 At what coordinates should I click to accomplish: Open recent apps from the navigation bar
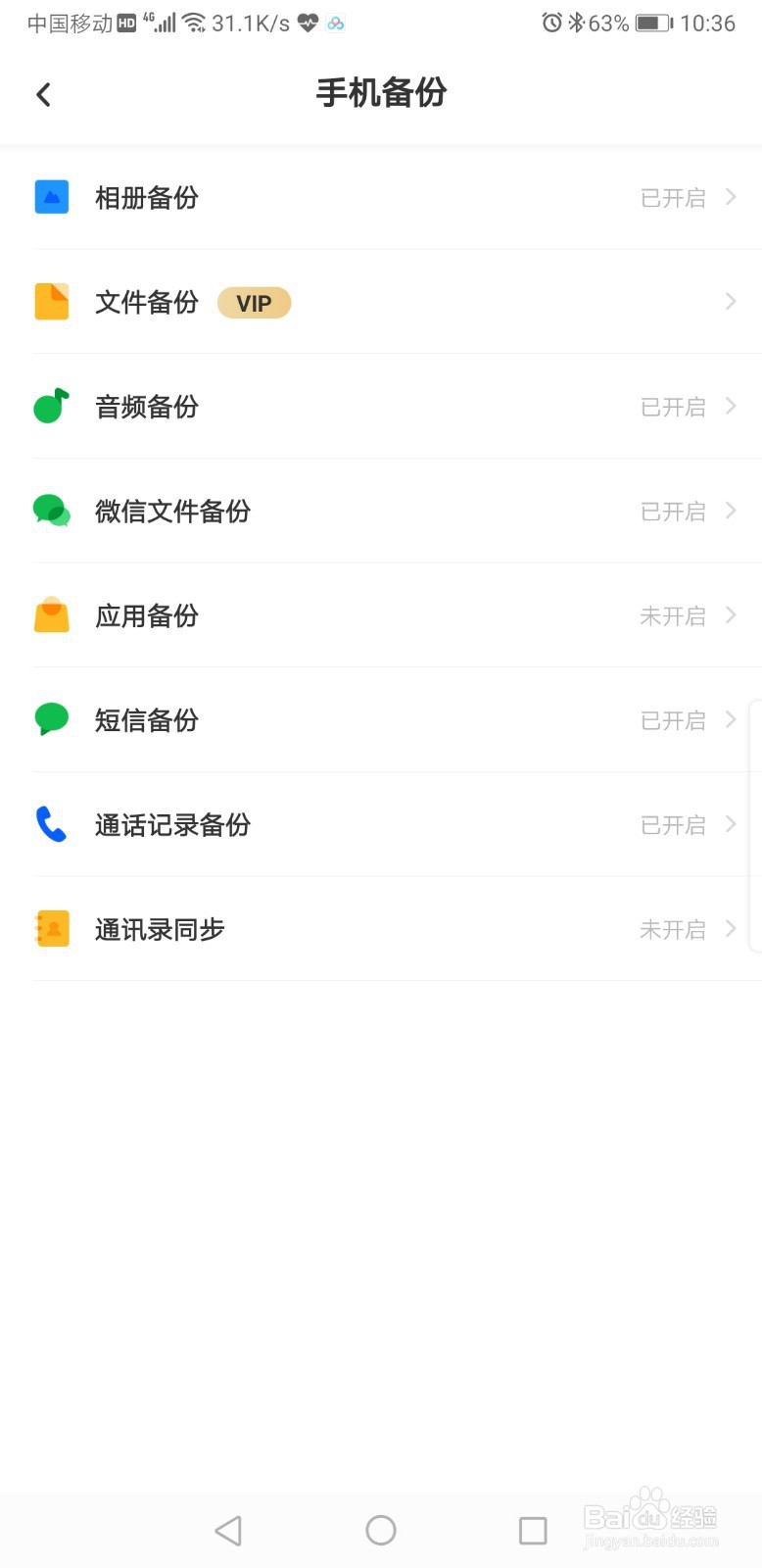click(533, 1530)
